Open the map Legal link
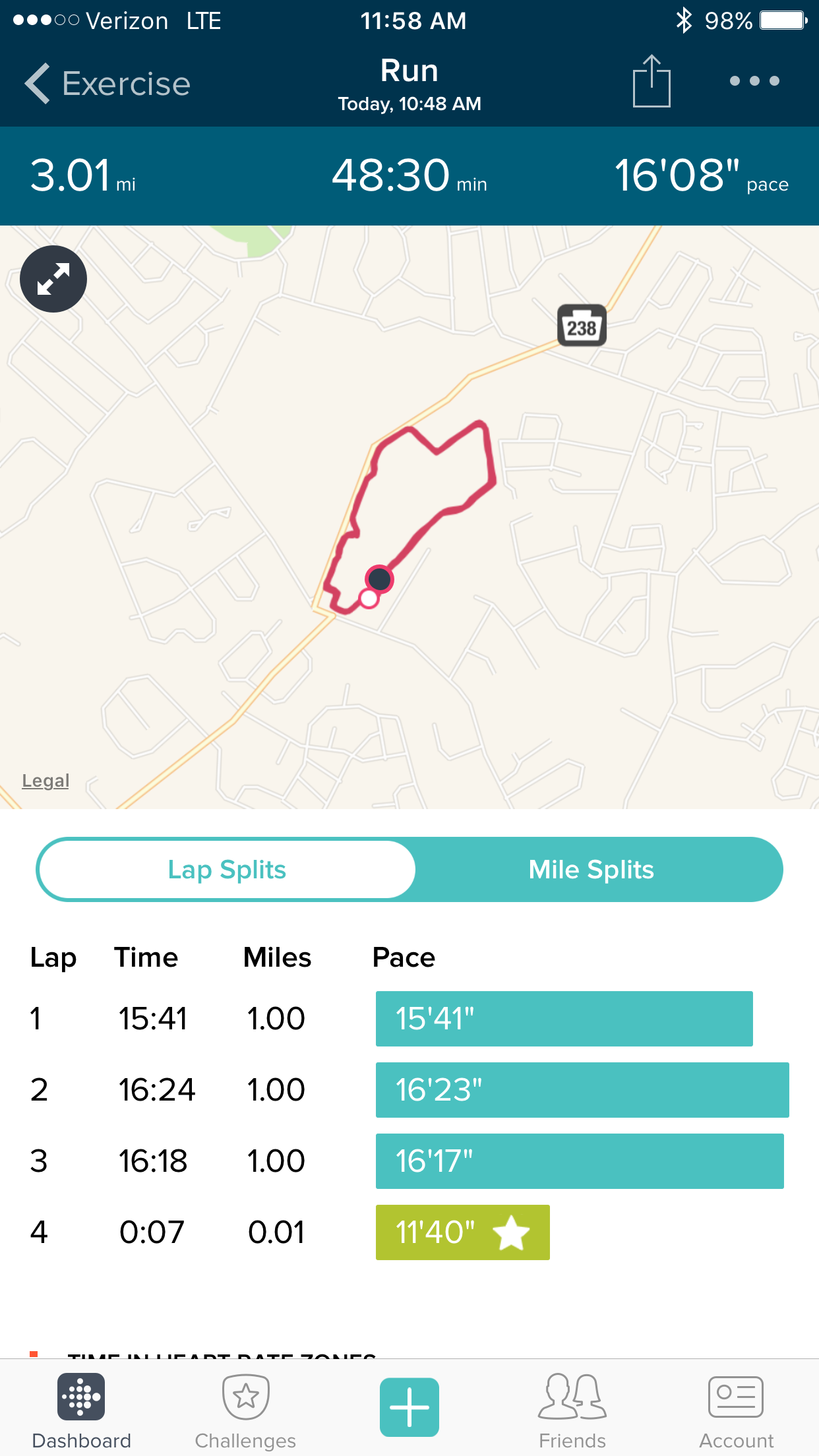 45,781
